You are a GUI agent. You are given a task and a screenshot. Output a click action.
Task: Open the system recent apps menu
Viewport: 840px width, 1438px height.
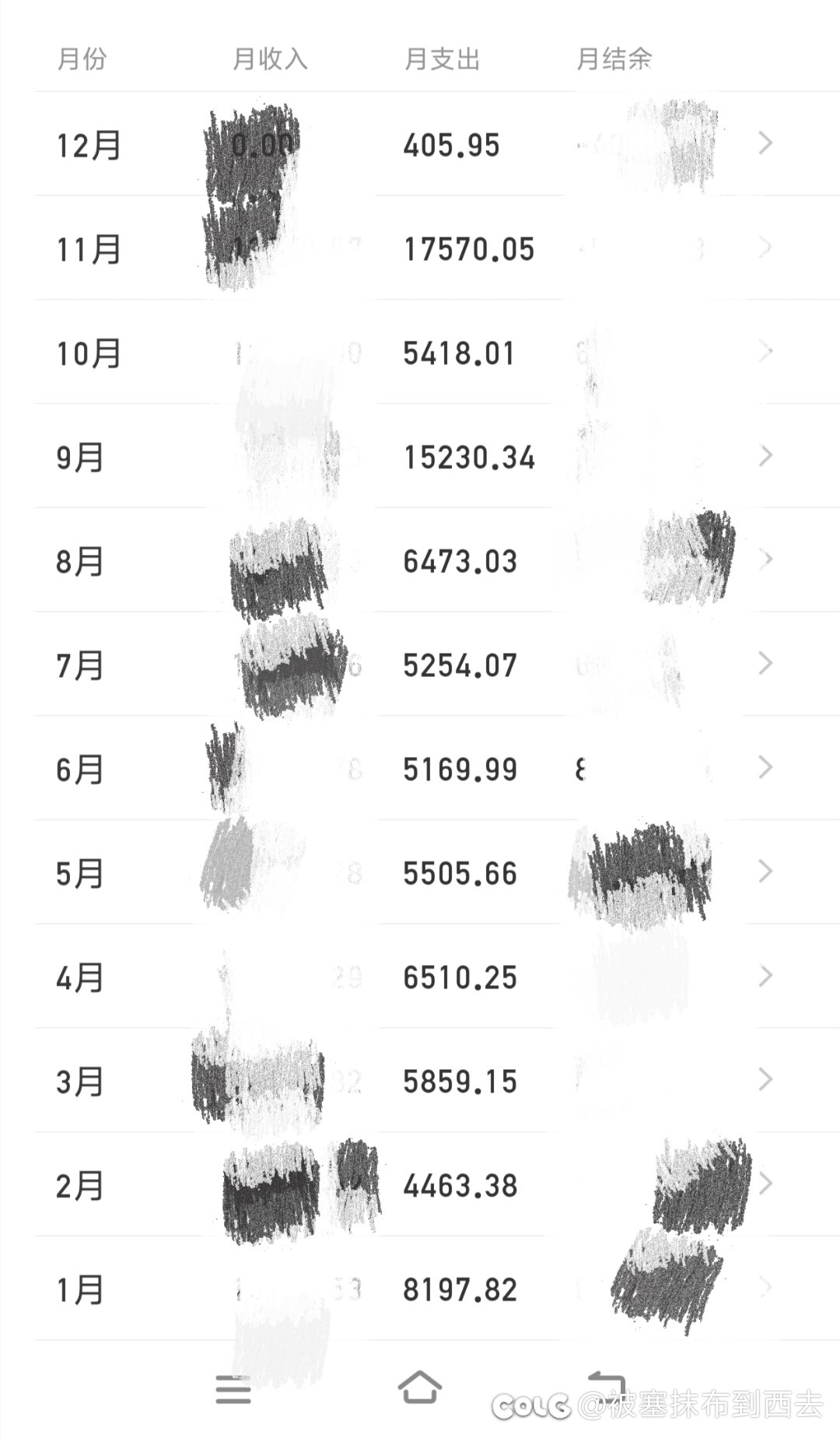click(233, 1390)
